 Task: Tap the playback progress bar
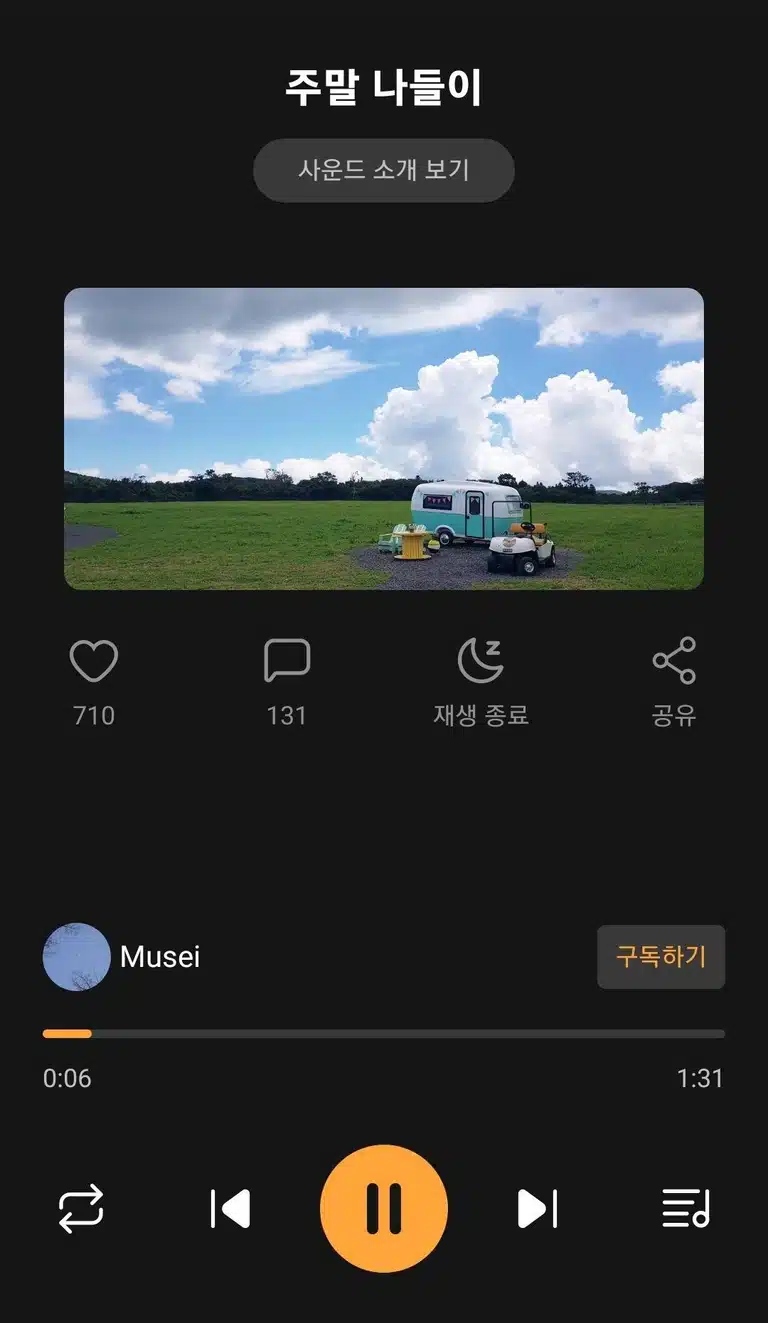point(384,1034)
